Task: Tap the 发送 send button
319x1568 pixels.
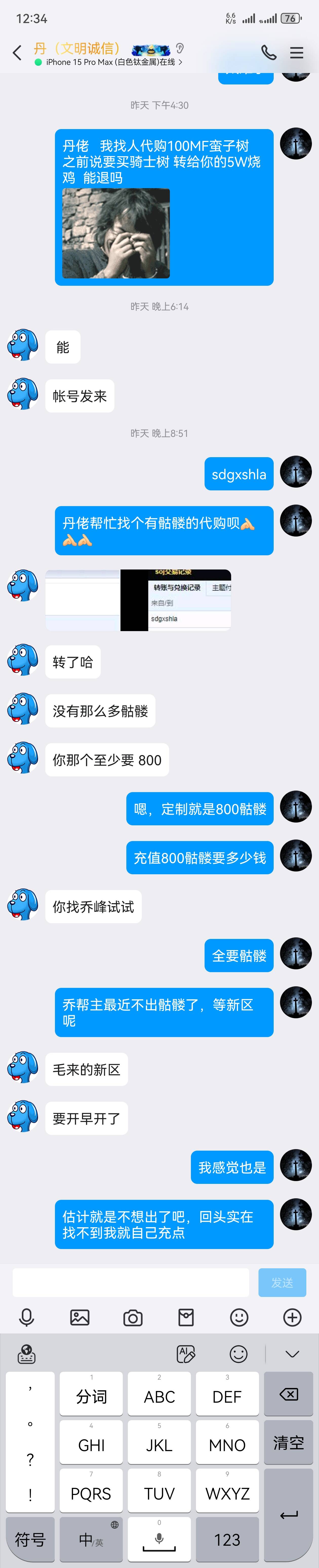Action: [282, 1282]
